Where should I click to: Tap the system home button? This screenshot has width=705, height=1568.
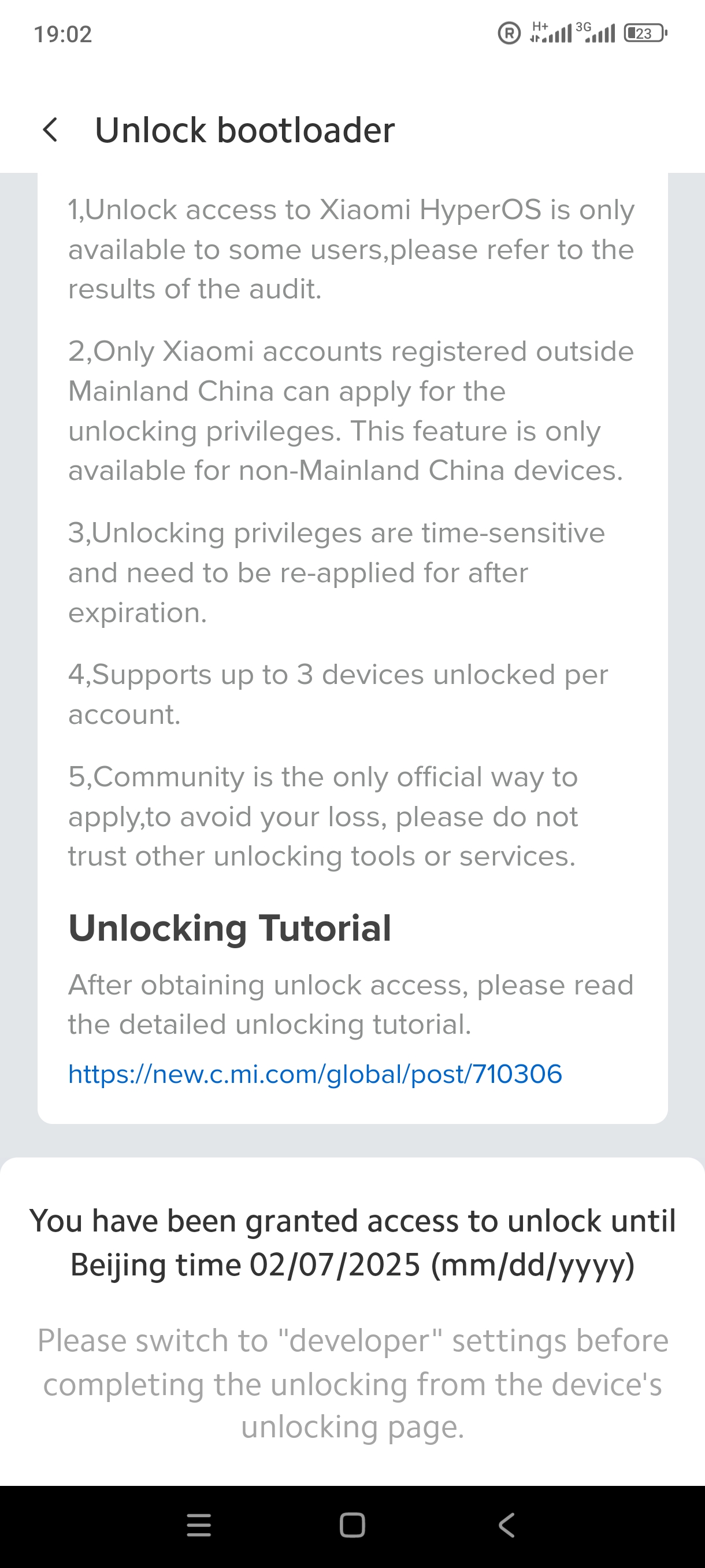pyautogui.click(x=352, y=1525)
